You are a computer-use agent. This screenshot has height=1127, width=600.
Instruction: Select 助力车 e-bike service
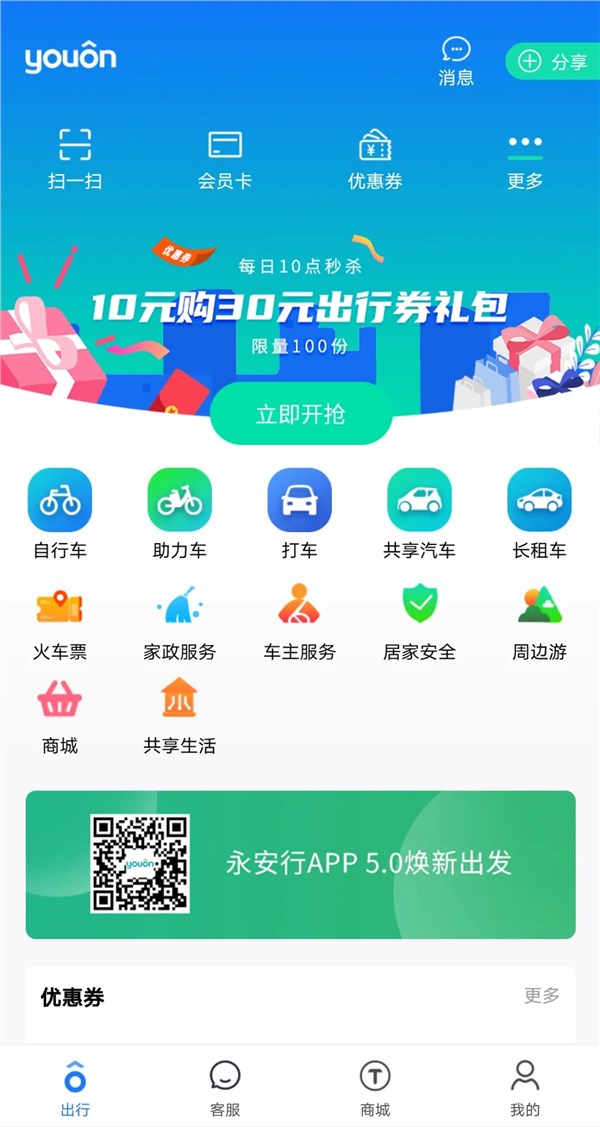[180, 512]
